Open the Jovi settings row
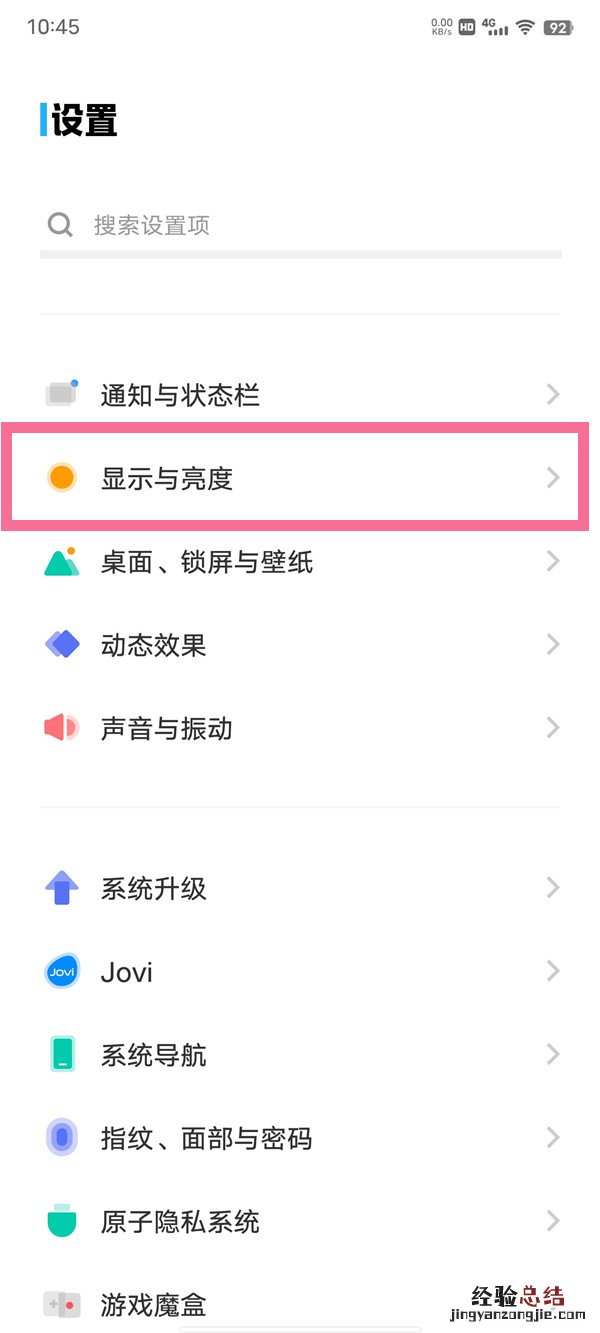 pos(300,971)
